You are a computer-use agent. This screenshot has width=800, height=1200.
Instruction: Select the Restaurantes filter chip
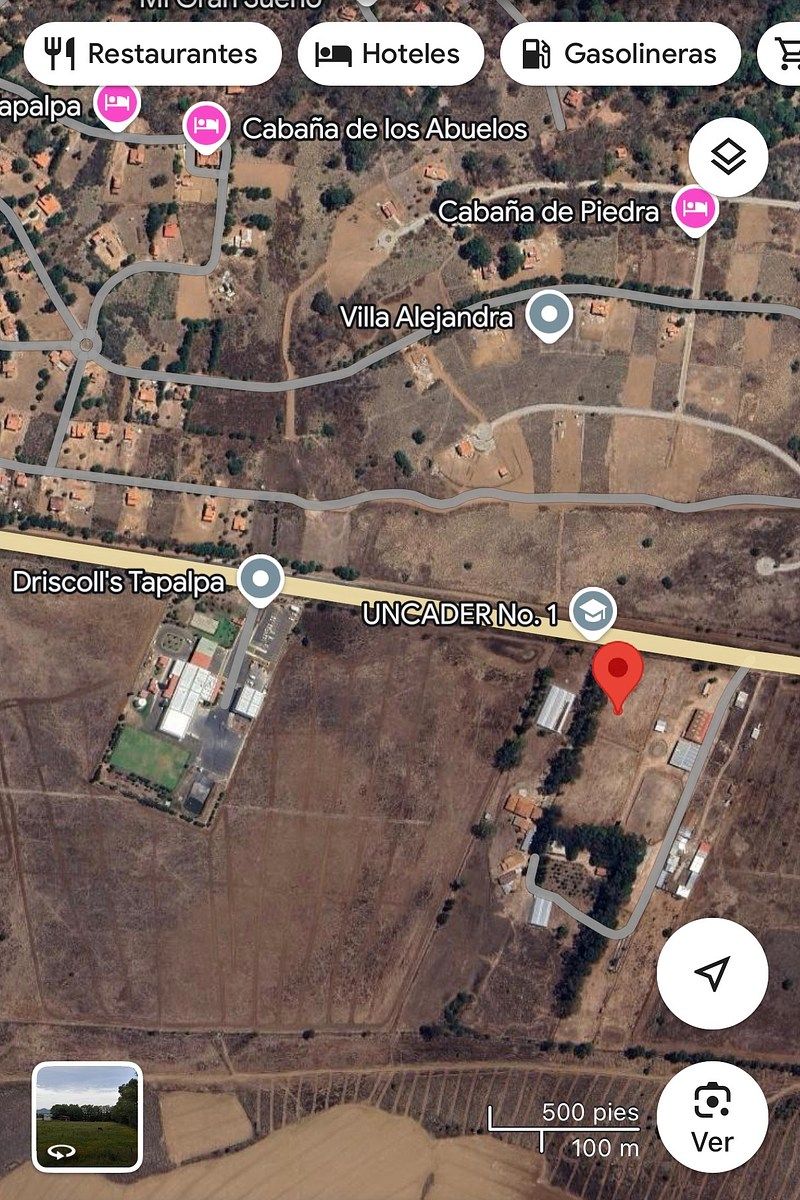pos(152,54)
